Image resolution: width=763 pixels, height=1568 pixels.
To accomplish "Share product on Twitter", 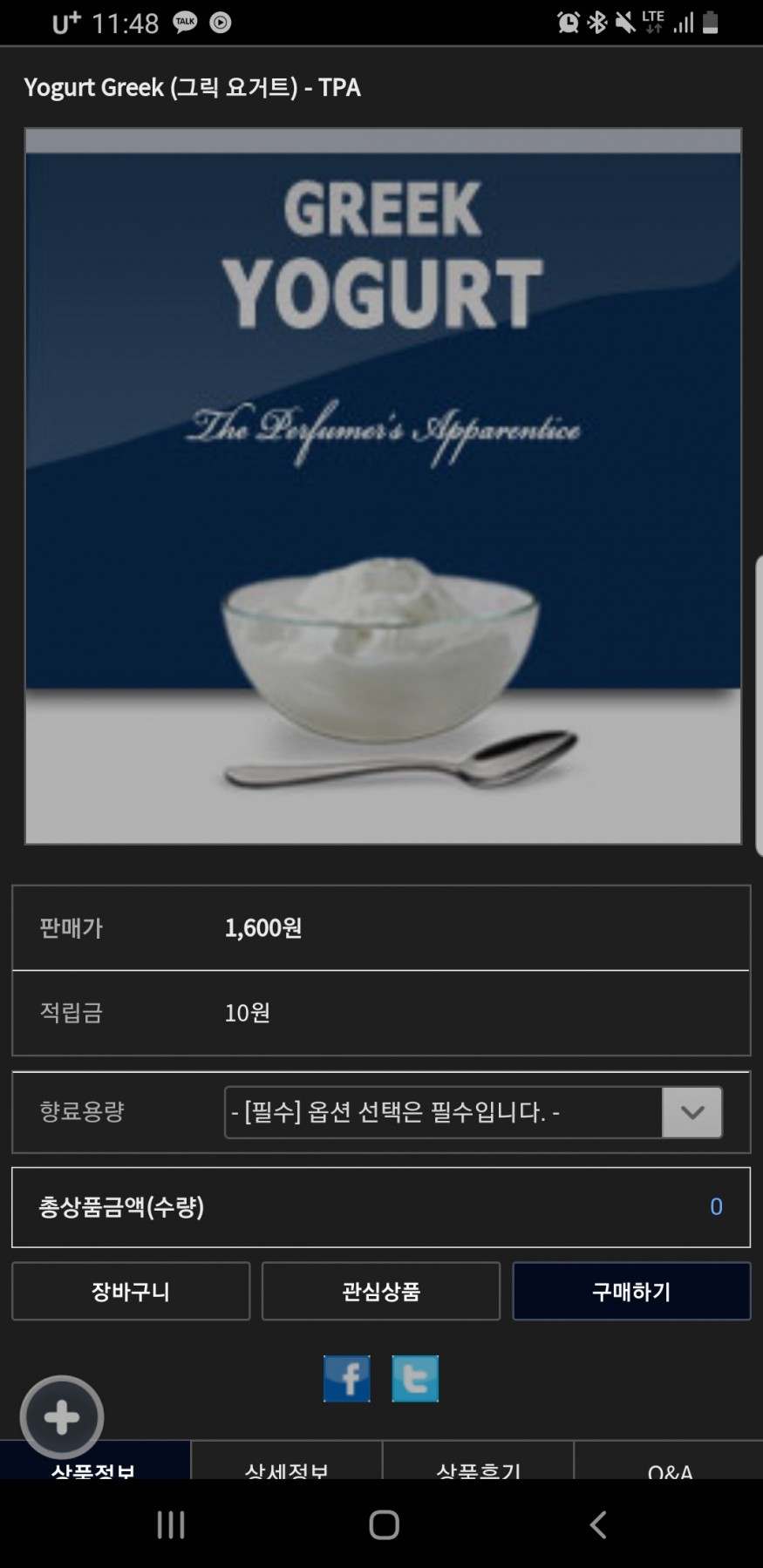I will [415, 1379].
